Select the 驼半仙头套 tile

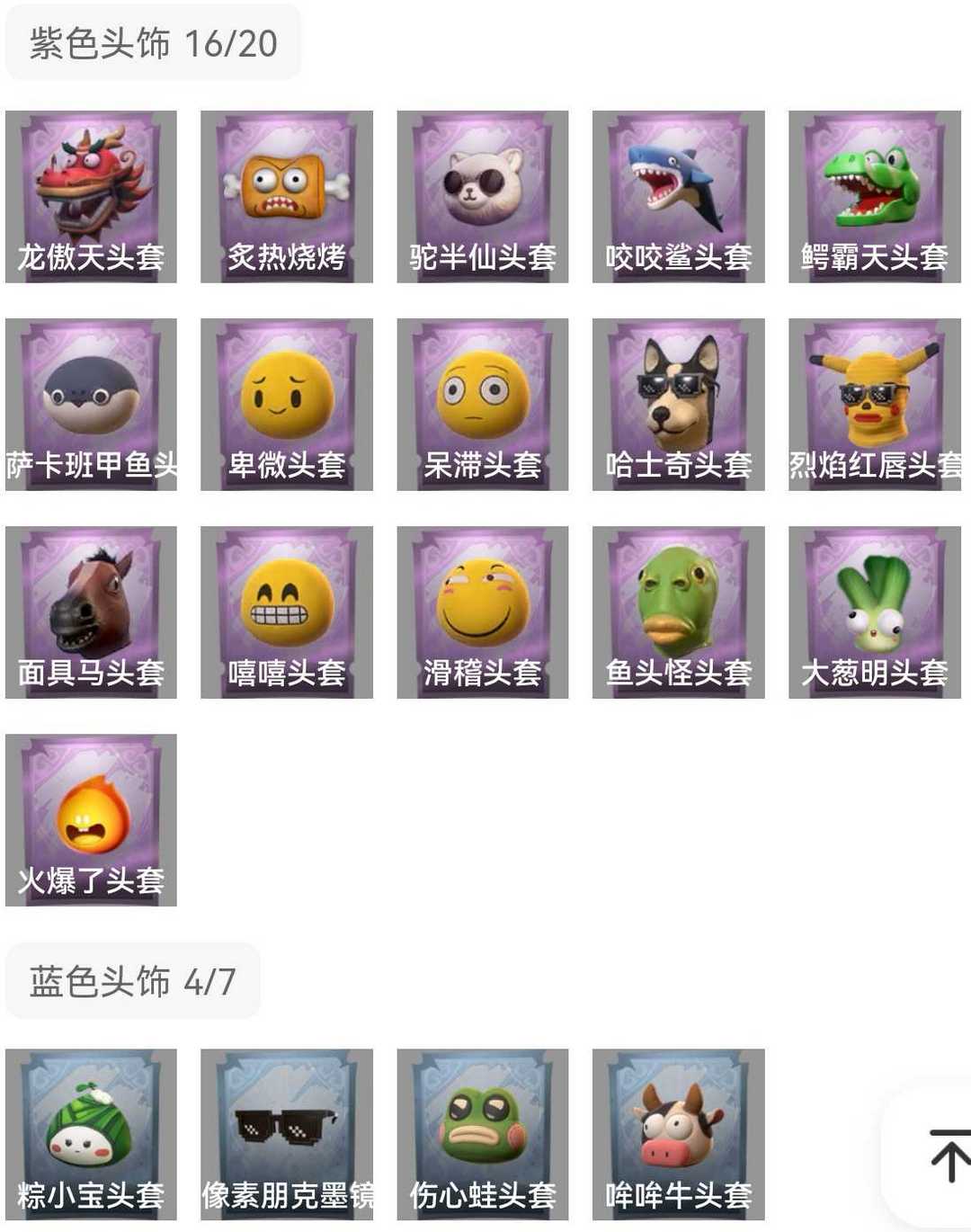[x=483, y=197]
